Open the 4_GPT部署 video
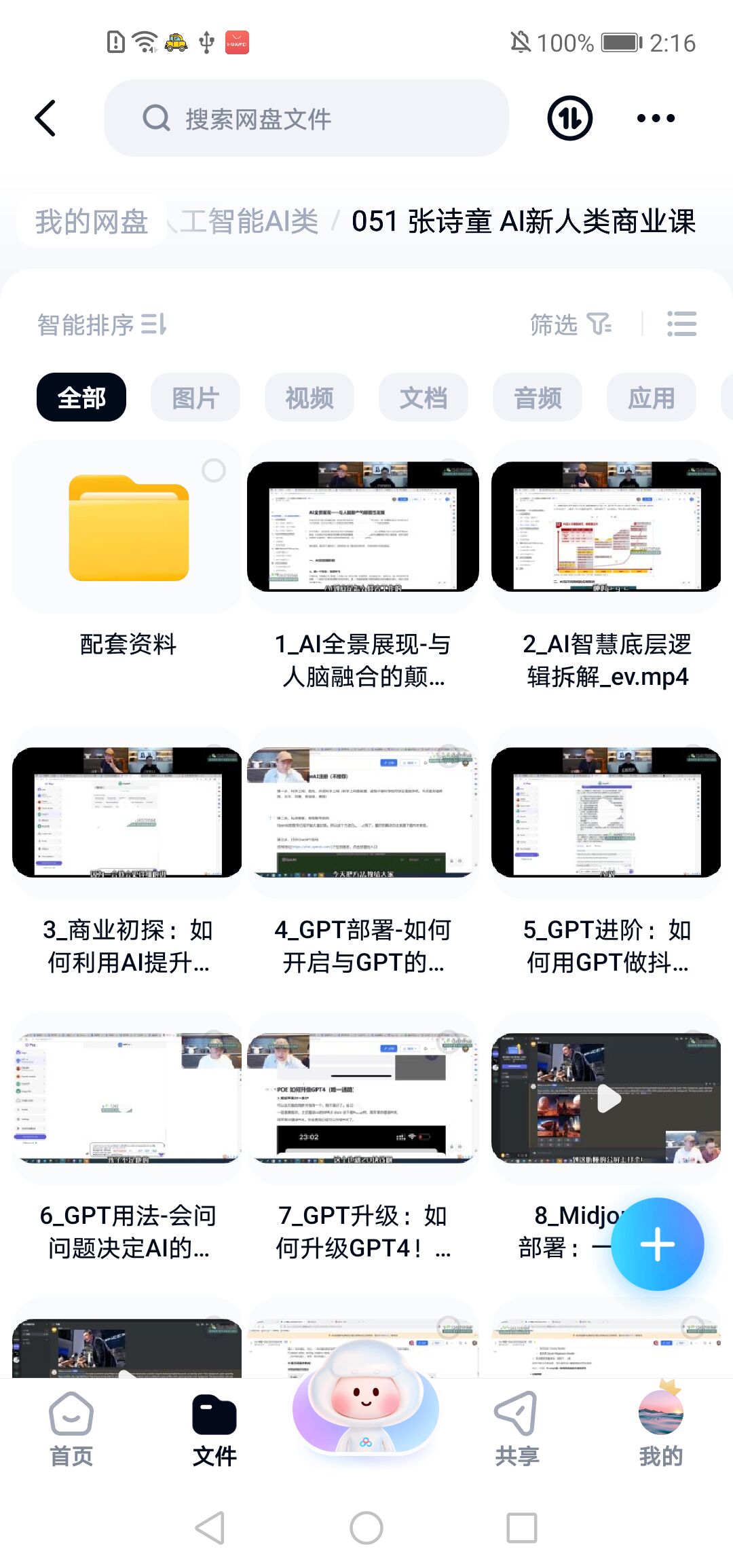 pos(363,812)
